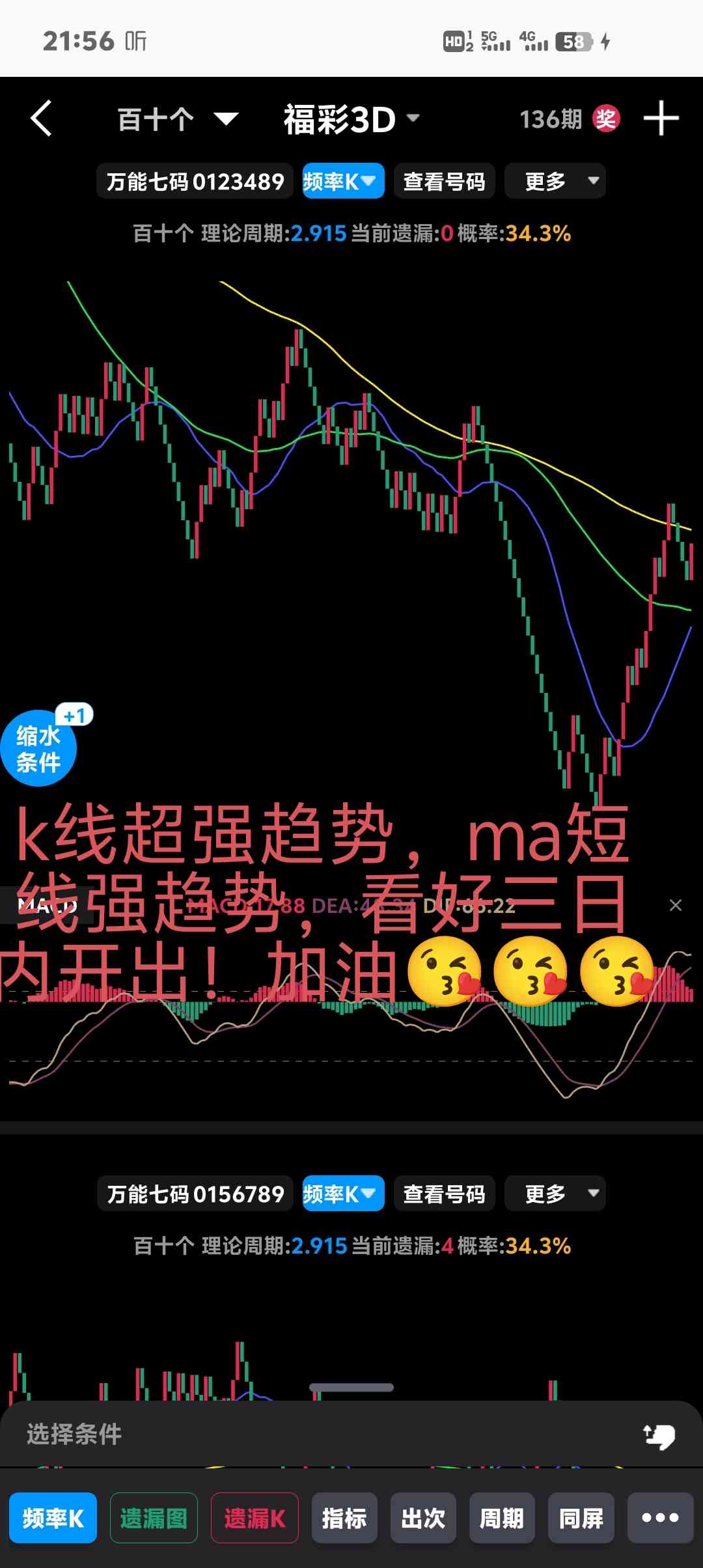The image size is (703, 1568).
Task: Select the 出次 option in the bottom bar
Action: coord(423,1519)
